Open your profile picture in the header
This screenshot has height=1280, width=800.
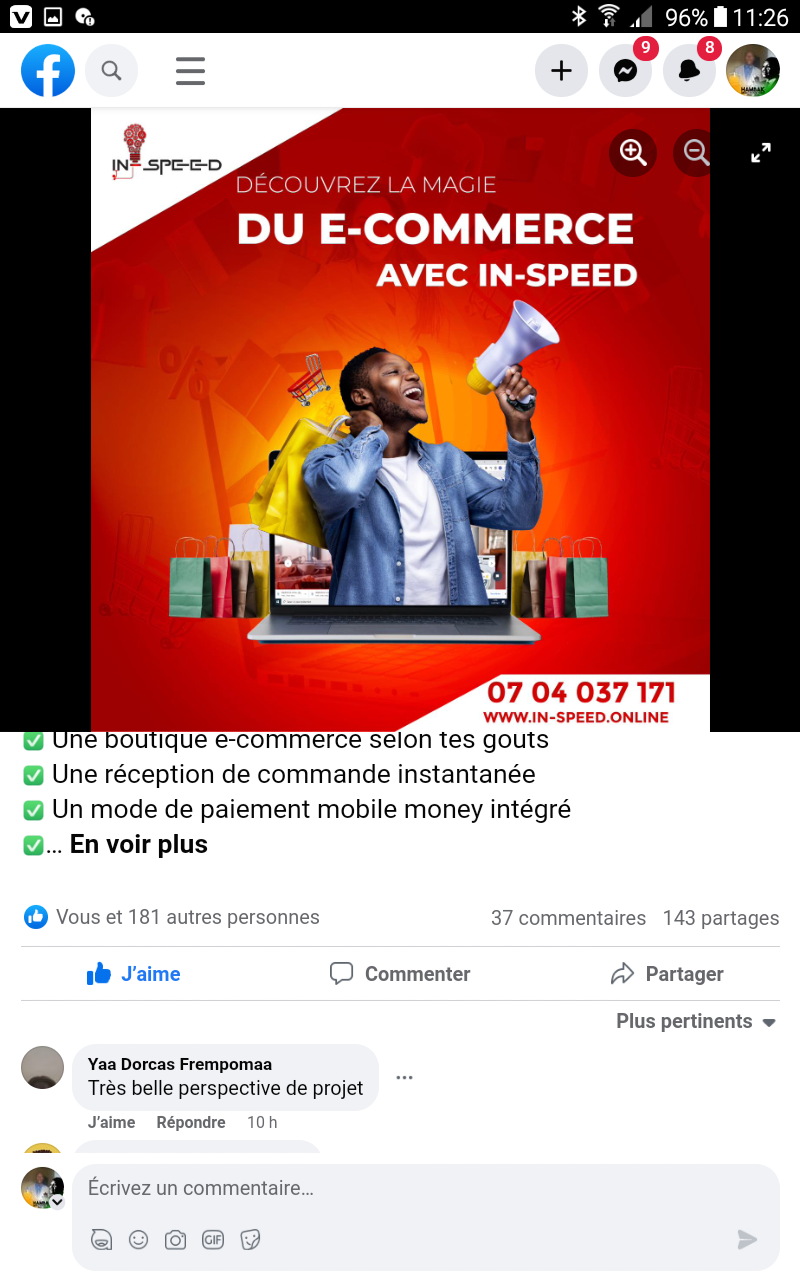[x=752, y=71]
